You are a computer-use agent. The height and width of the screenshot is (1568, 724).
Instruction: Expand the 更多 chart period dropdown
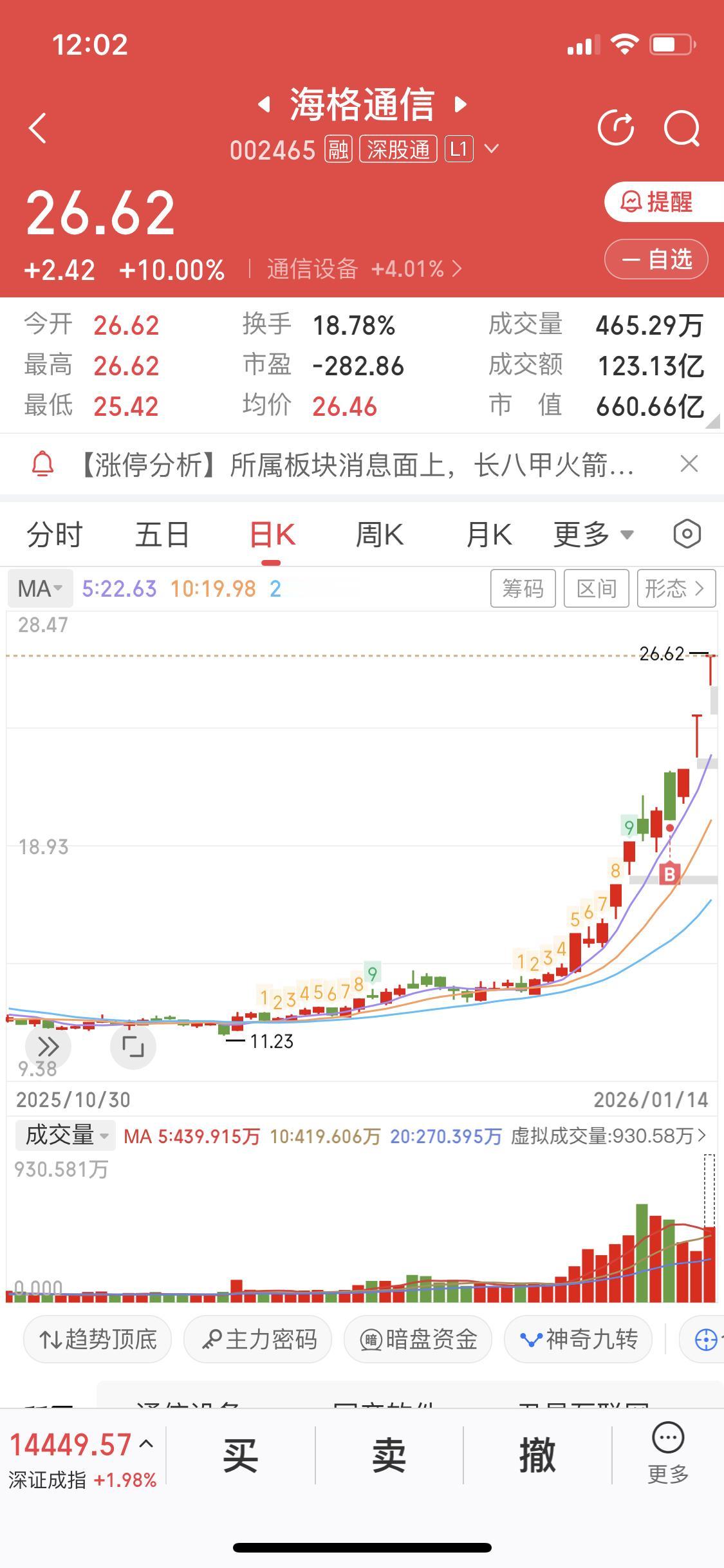click(593, 534)
